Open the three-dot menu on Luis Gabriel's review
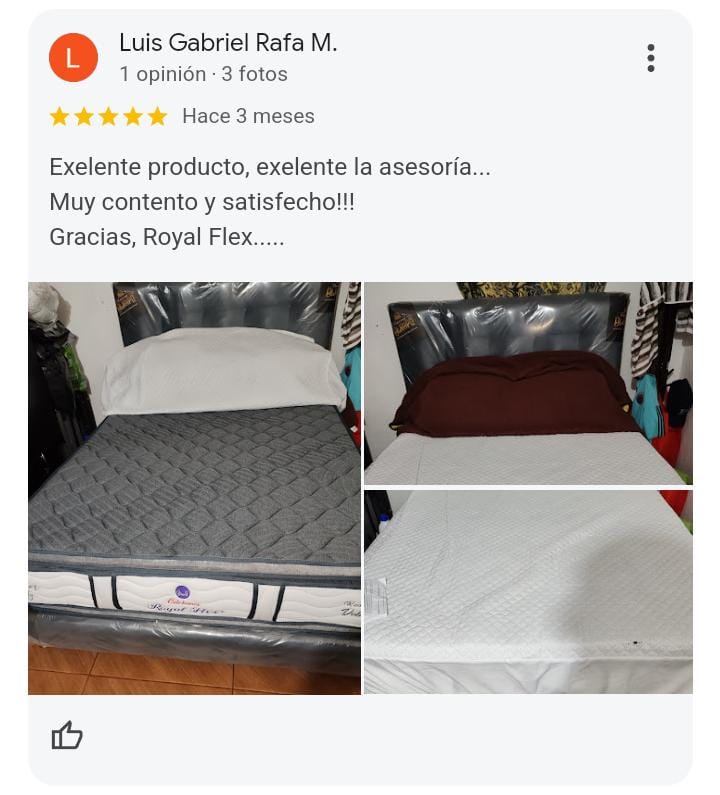The image size is (720, 795). tap(650, 58)
